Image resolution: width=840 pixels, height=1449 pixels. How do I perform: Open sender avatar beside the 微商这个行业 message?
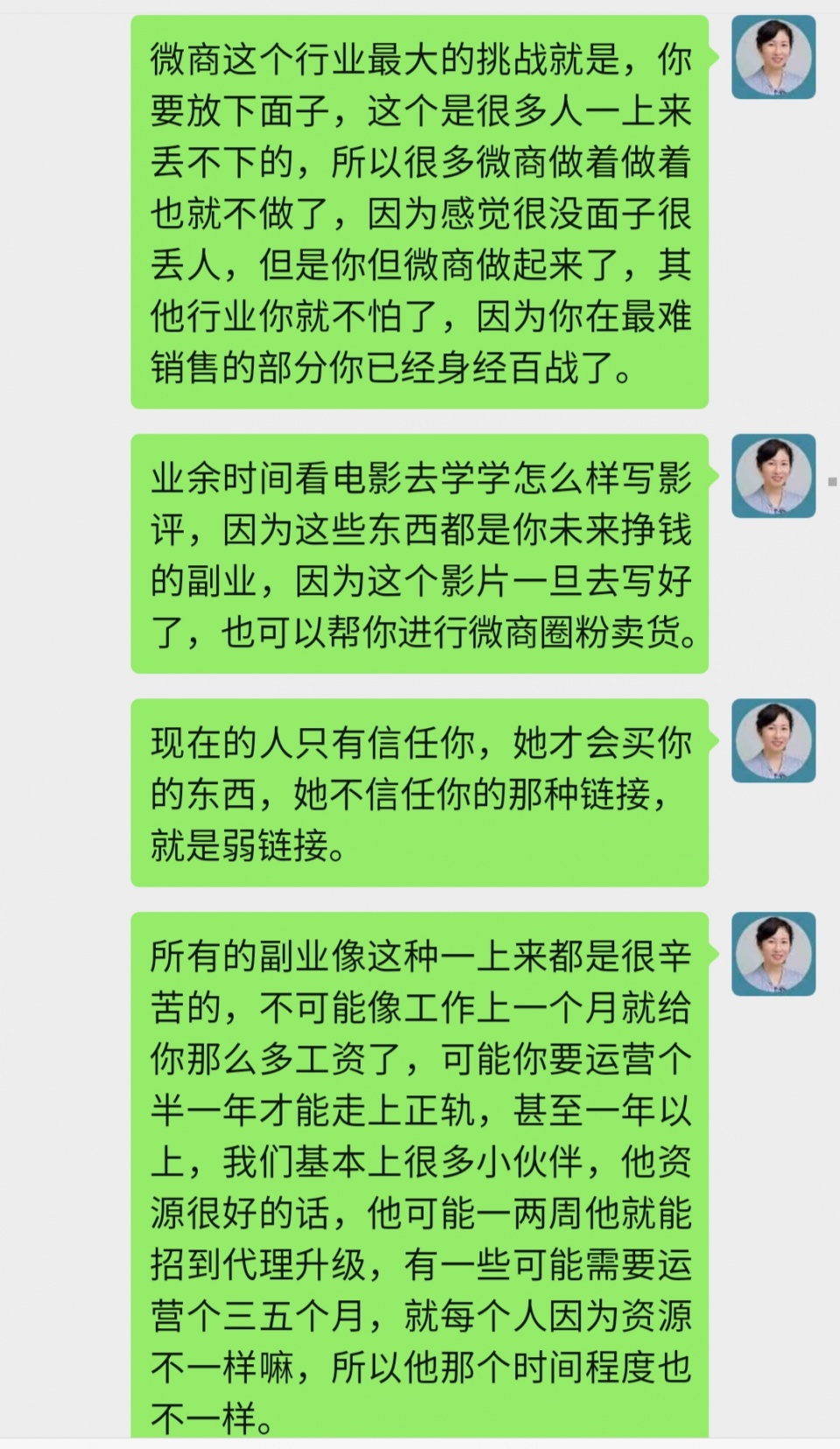click(773, 57)
